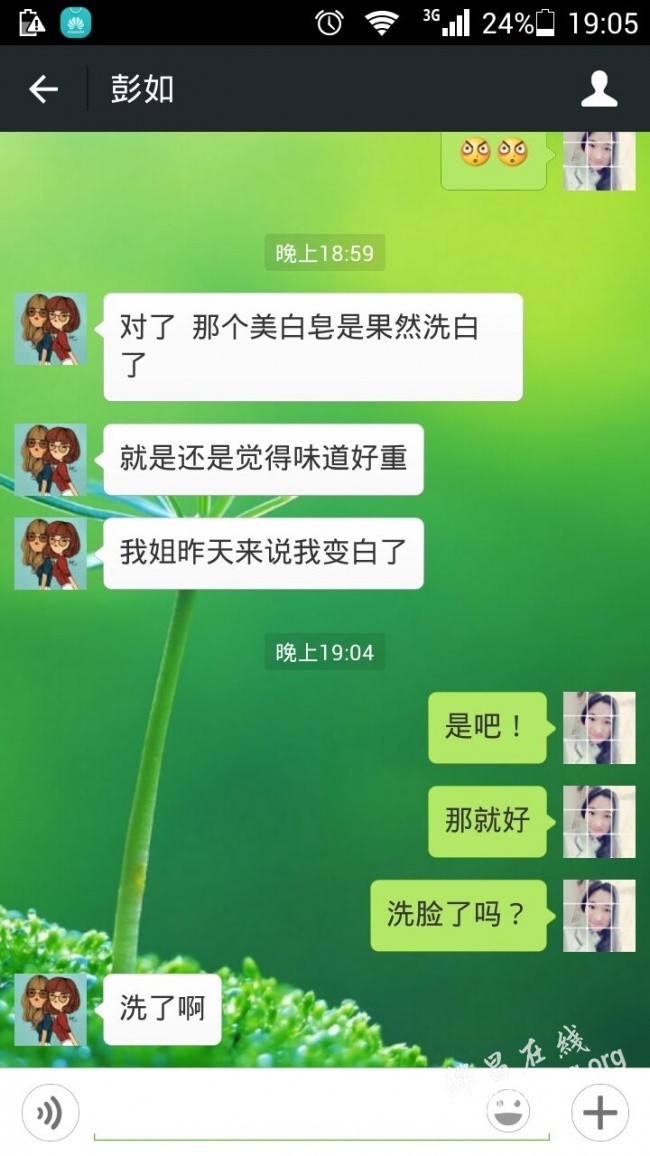Open the plus attachments menu
The image size is (650, 1156).
(x=600, y=1112)
